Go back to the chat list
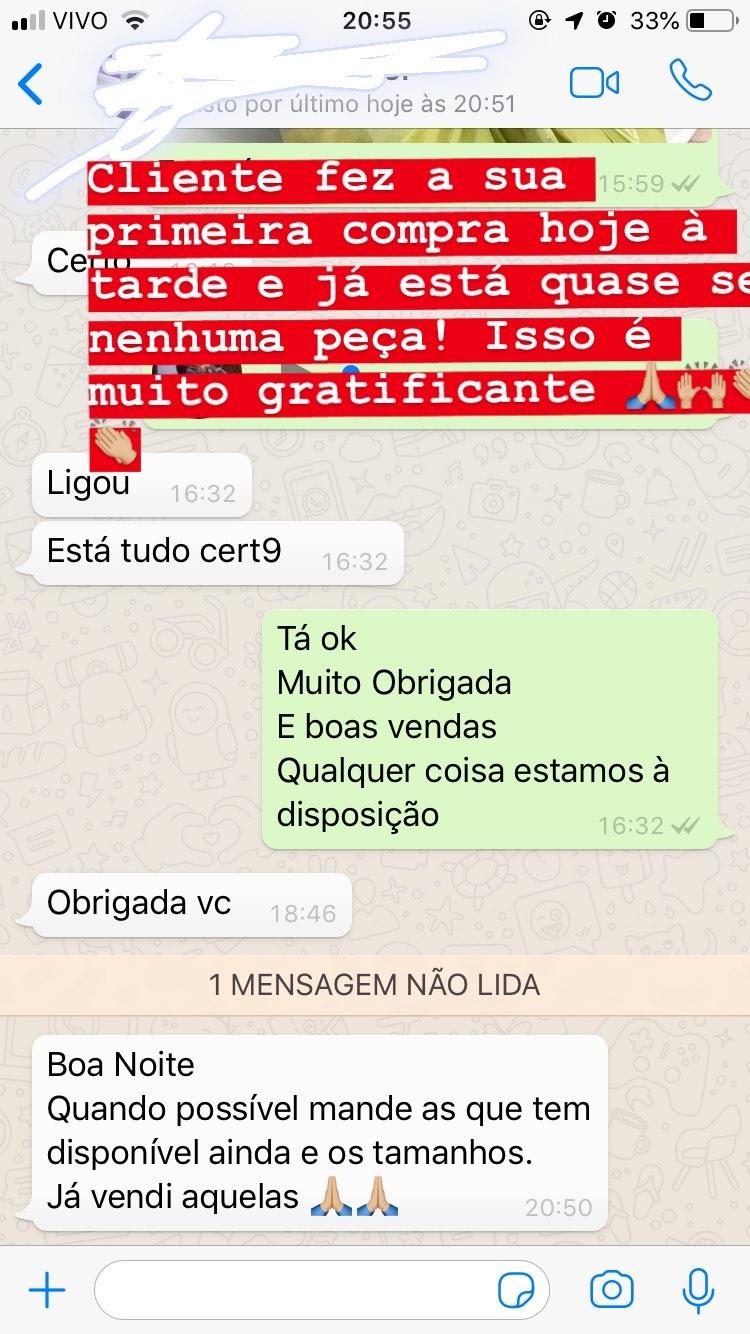Screen dimensions: 750x1334 click(31, 84)
